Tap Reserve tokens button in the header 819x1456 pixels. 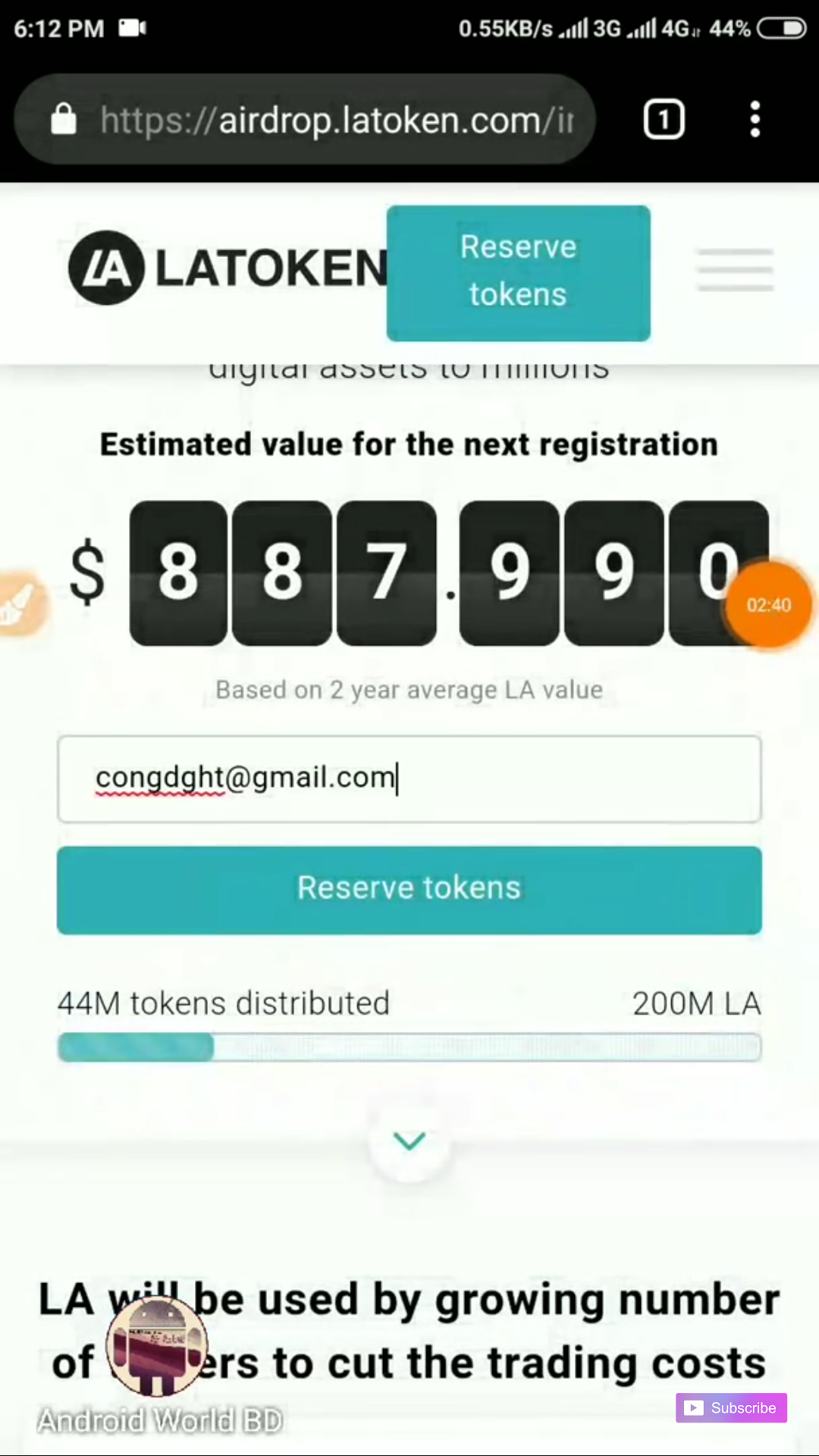518,273
